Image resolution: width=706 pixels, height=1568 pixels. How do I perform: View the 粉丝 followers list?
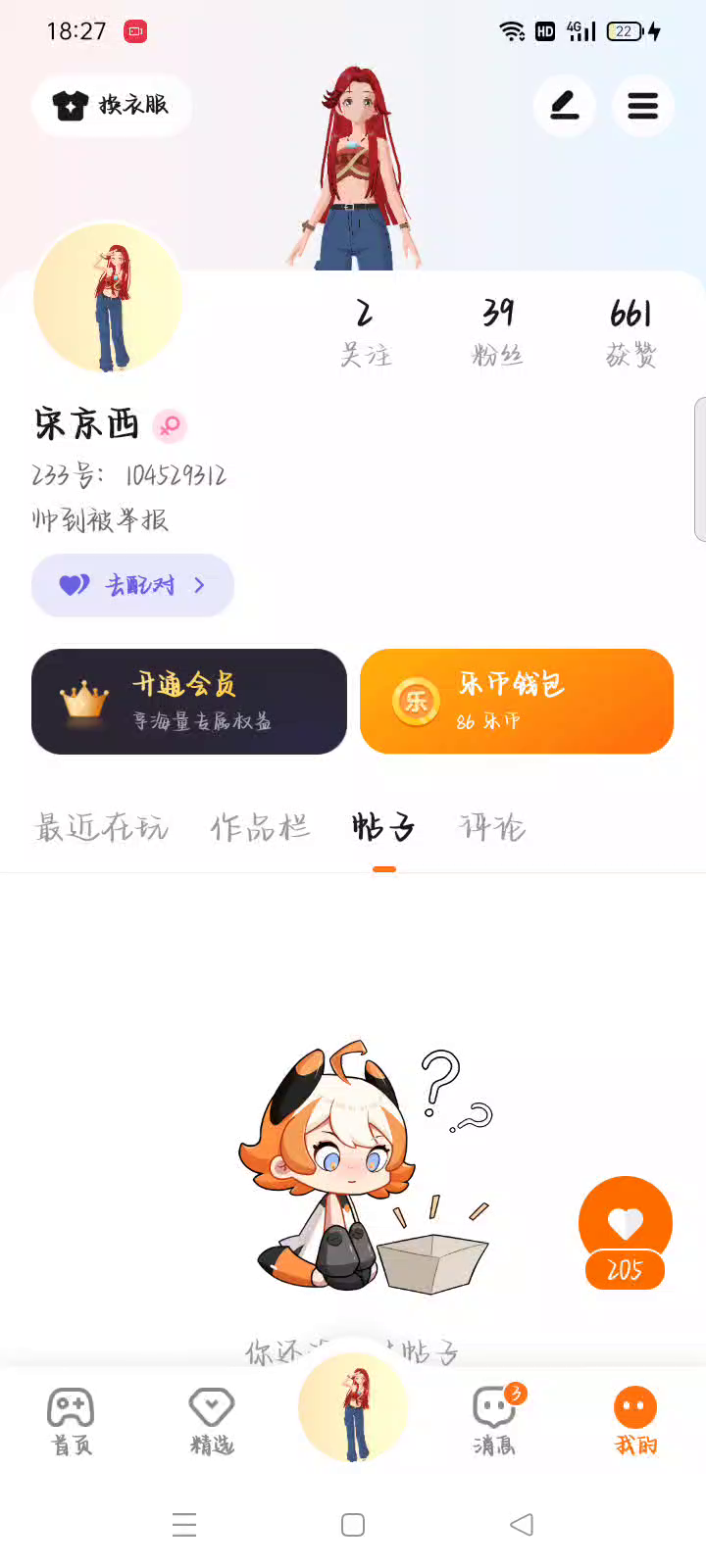tap(497, 333)
